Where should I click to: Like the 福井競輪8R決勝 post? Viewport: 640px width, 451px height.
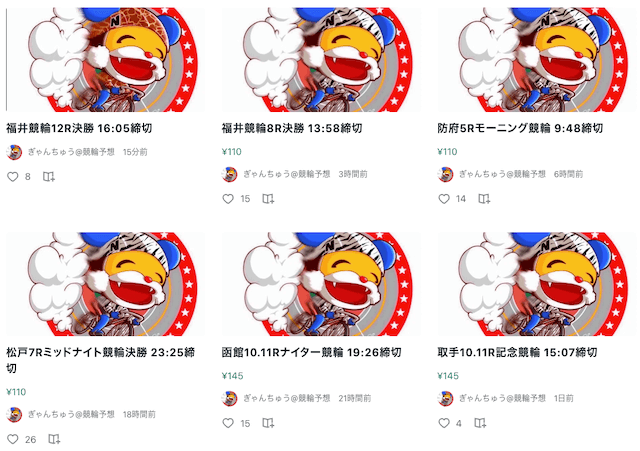pyautogui.click(x=228, y=199)
